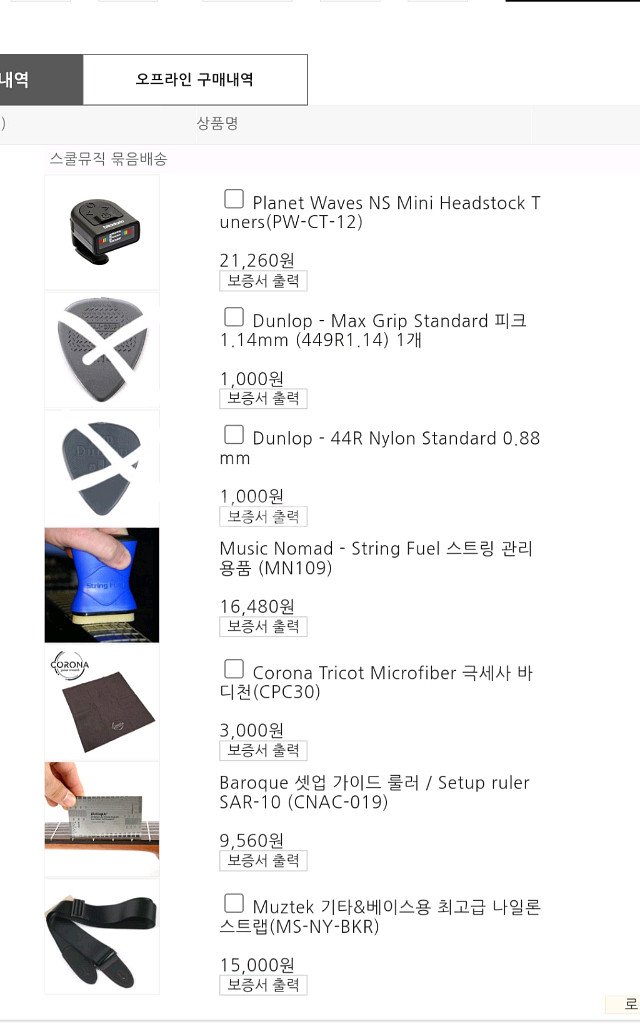Open the Planet Waves tuner product image
Viewport: 640px width, 1024px height.
102,232
